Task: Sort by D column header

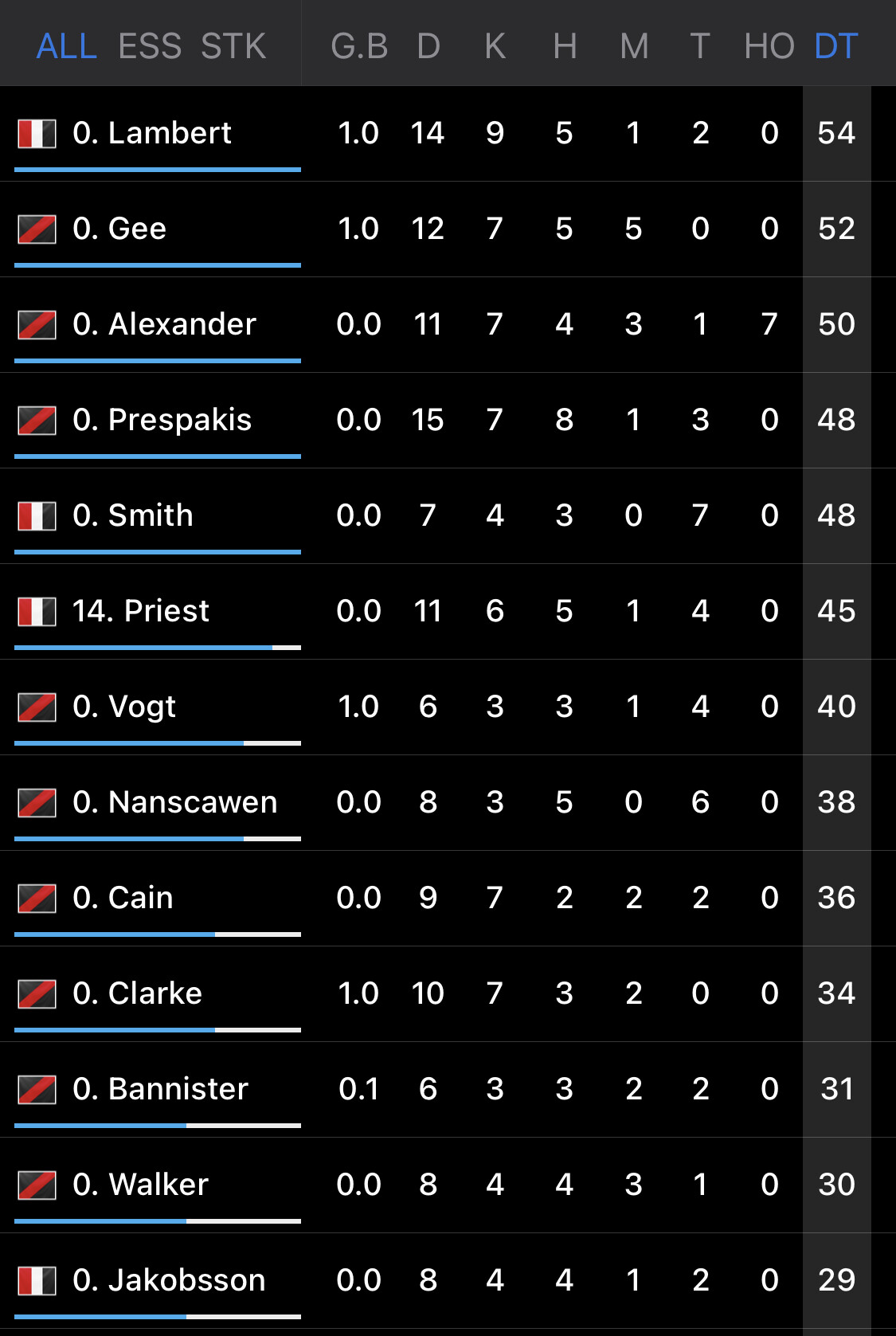Action: coord(428,46)
